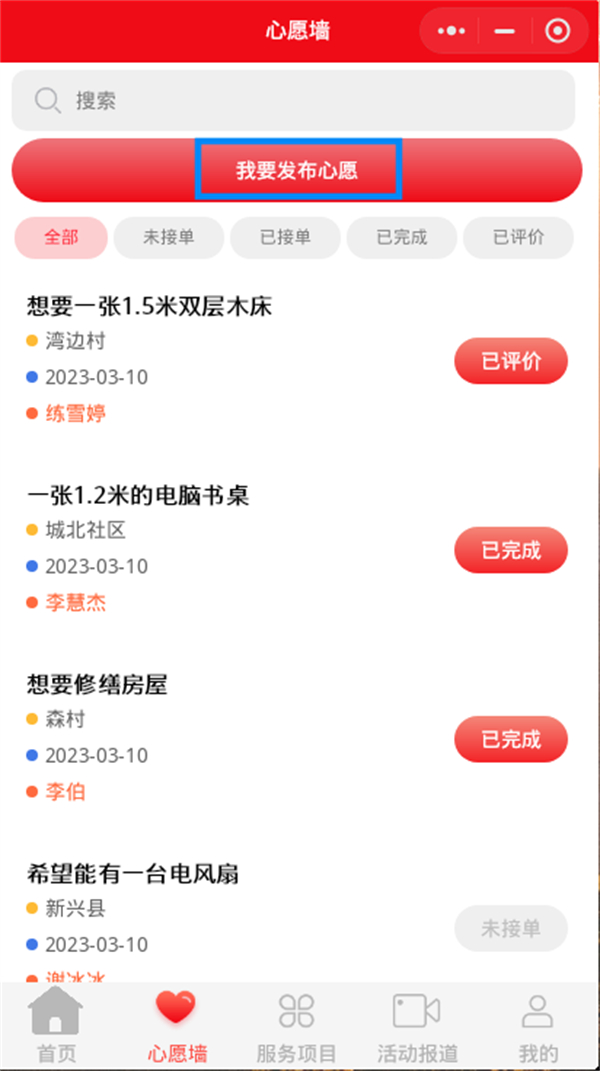Viewport: 600px width, 1071px height.
Task: Tap 我要发布心愿 to post a wish
Action: pos(297,170)
